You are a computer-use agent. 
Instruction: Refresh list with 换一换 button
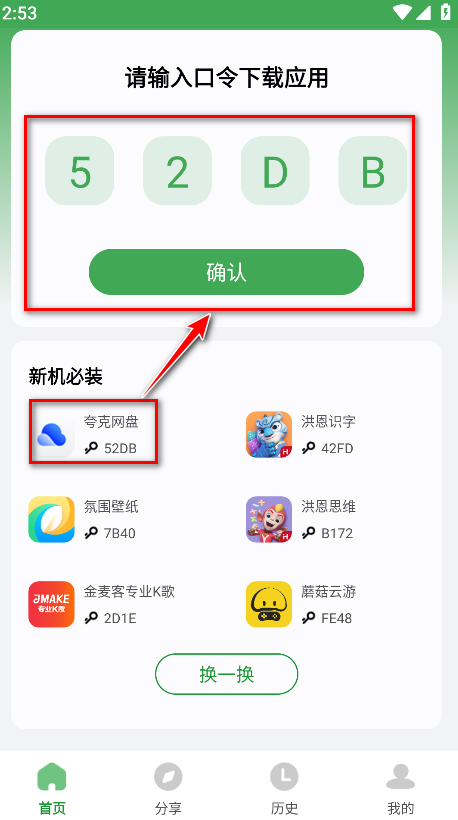(226, 674)
